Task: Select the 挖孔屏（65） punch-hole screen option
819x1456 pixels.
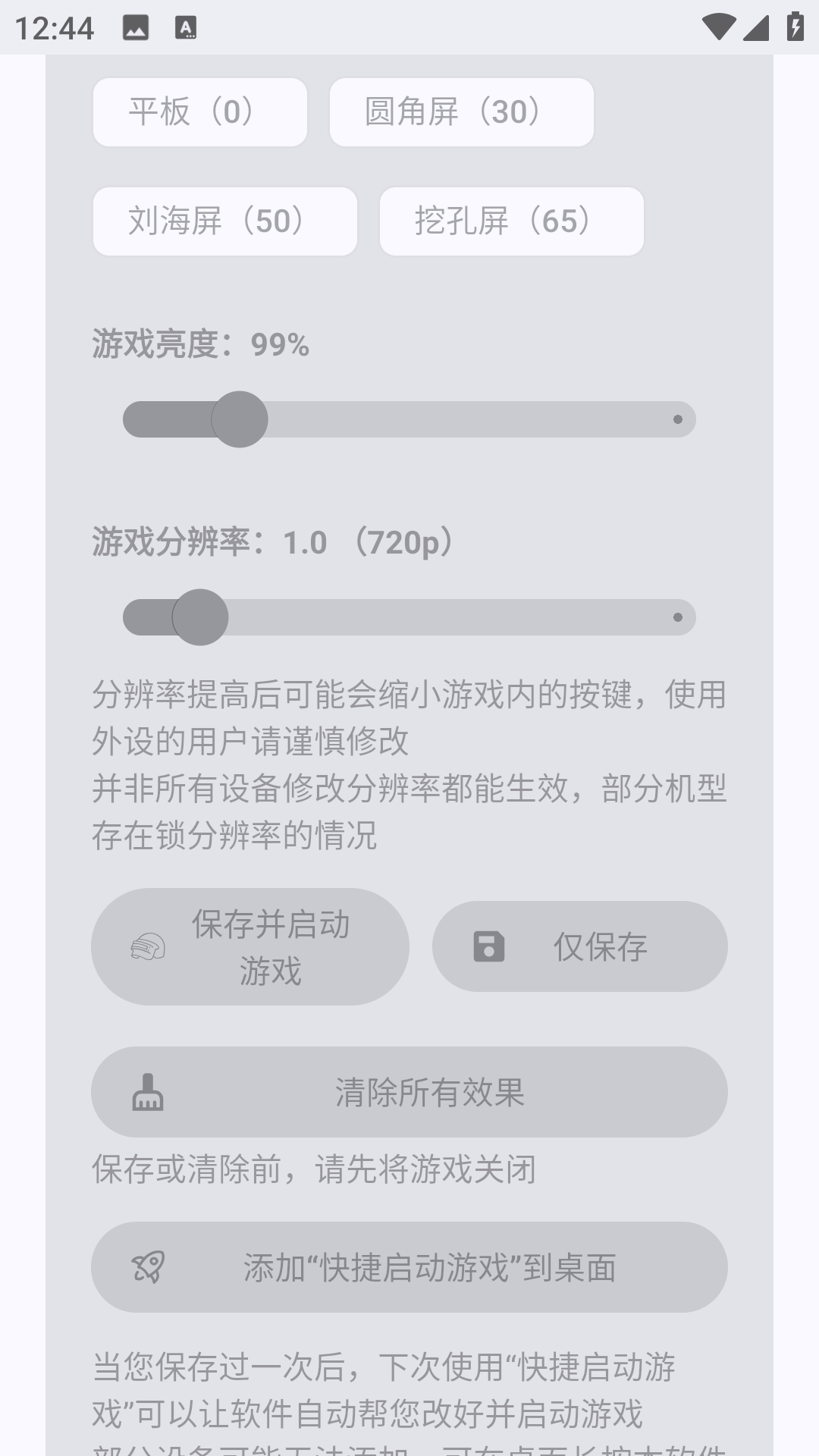Action: 510,221
